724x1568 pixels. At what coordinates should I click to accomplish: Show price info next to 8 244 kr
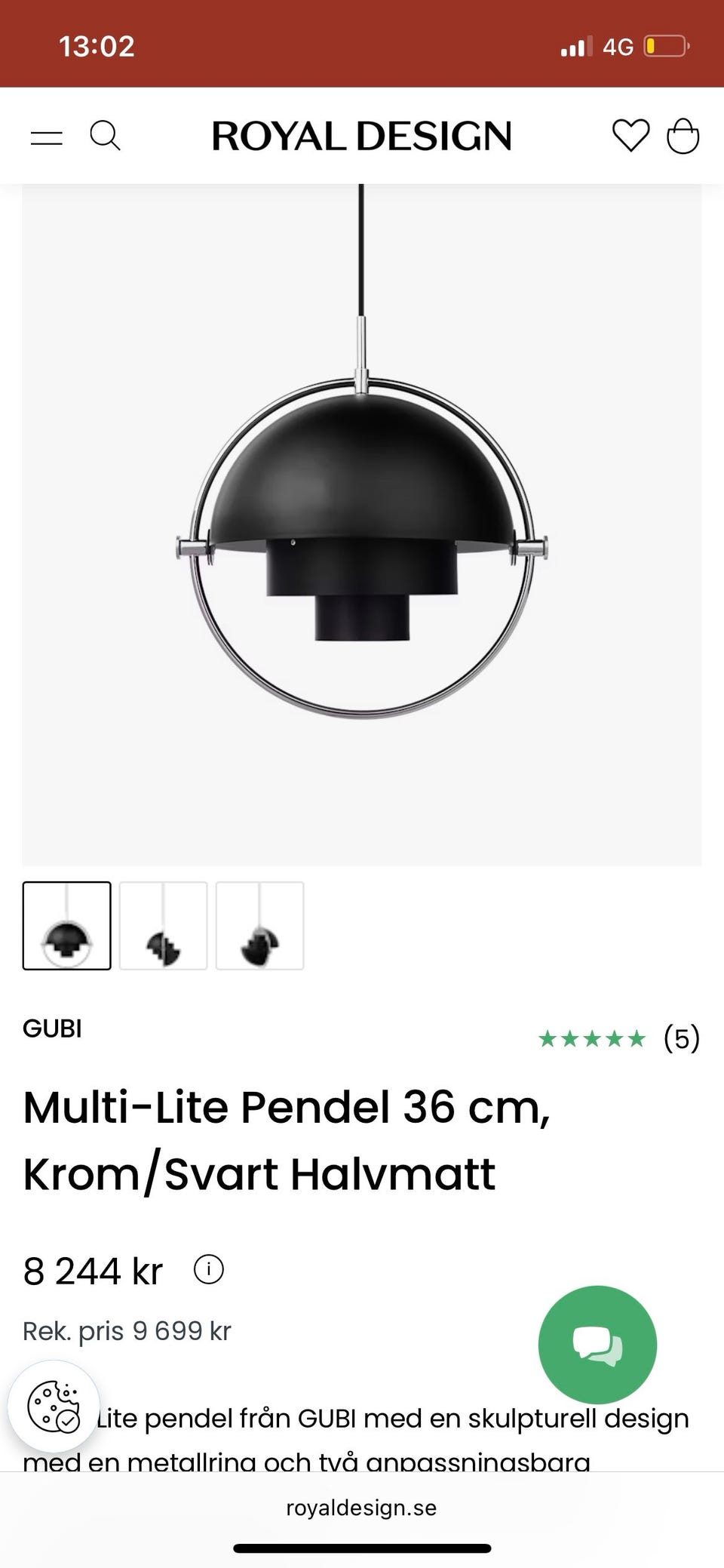209,1269
